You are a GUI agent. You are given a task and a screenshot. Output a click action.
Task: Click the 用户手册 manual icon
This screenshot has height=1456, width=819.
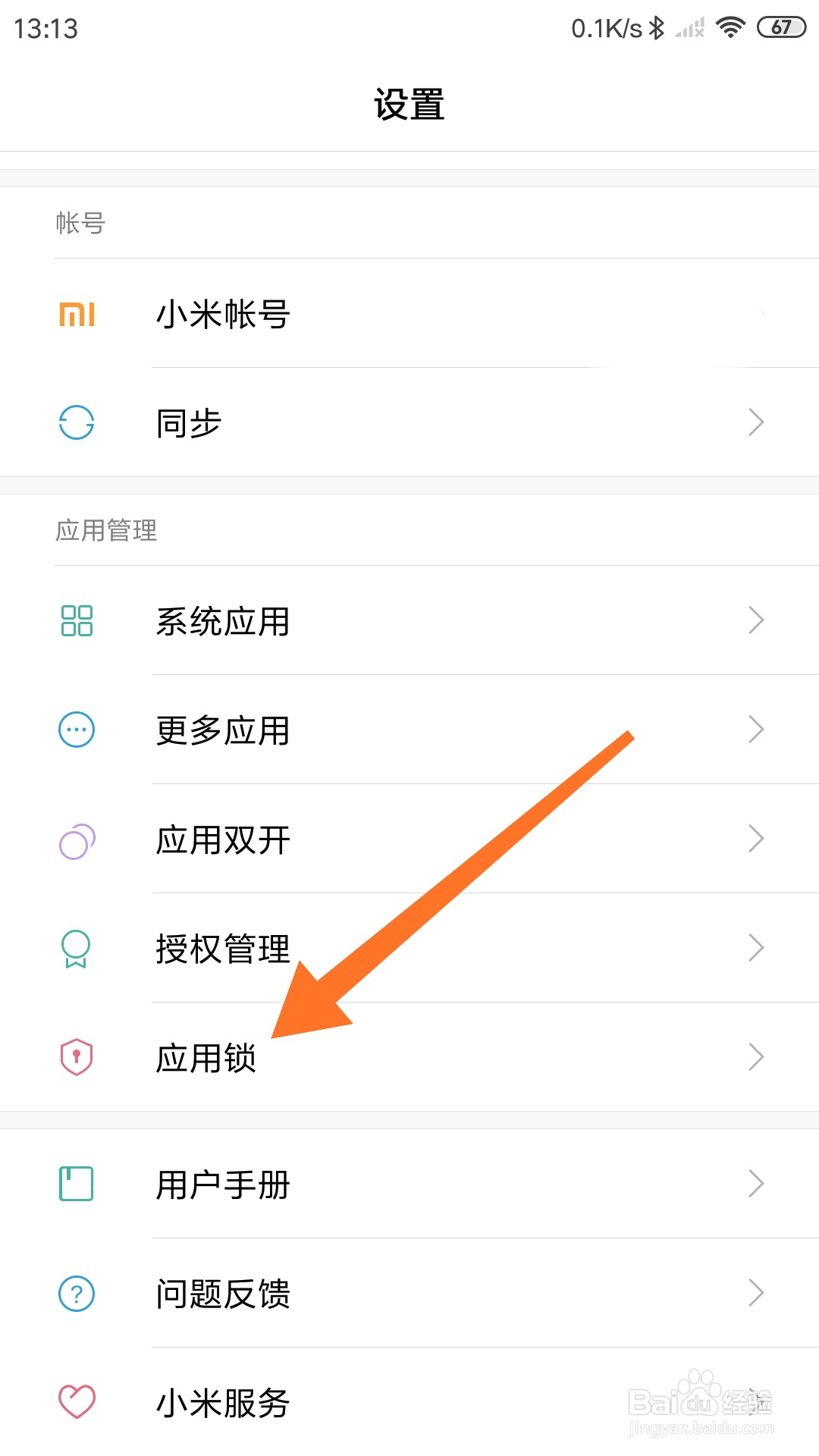tap(76, 1183)
